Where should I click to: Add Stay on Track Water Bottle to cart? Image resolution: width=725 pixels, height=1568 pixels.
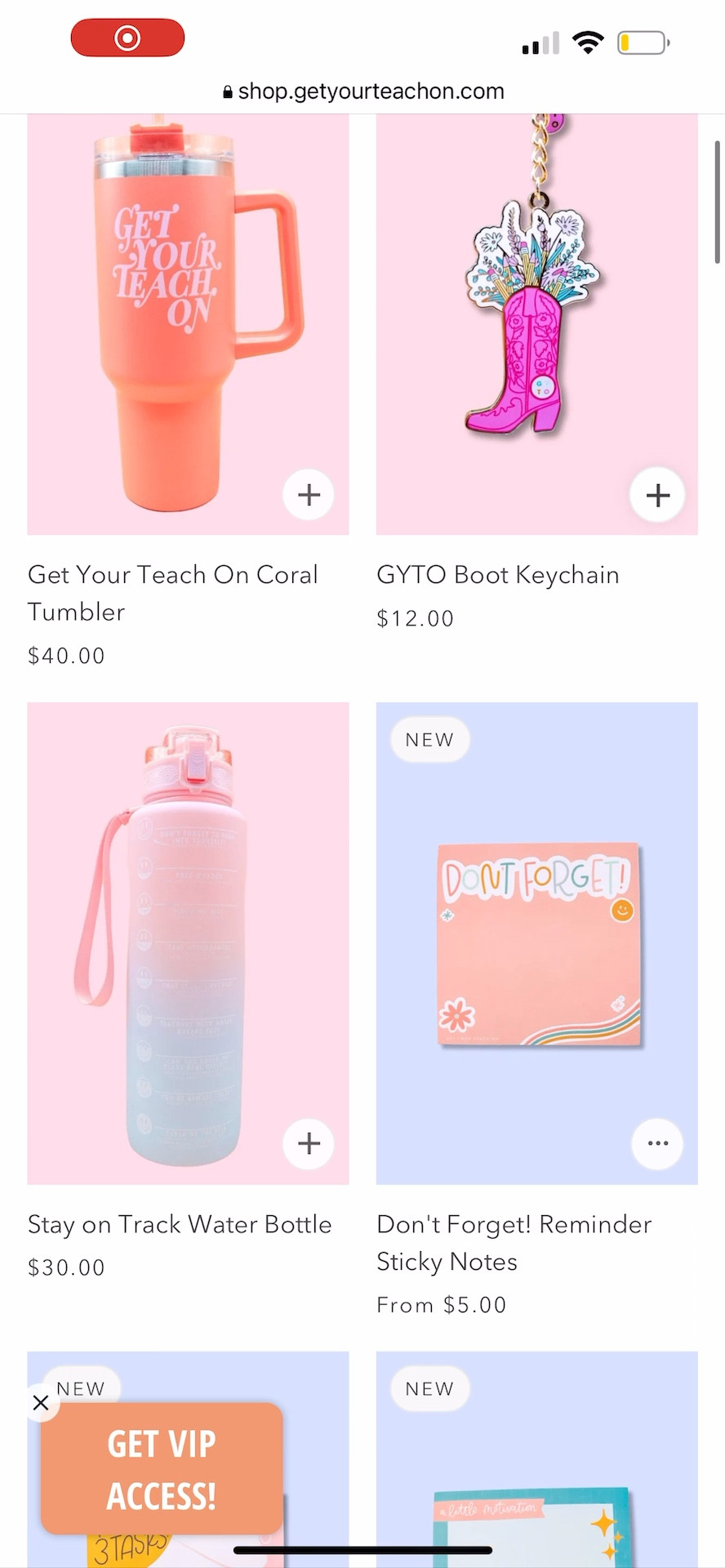pos(309,1143)
